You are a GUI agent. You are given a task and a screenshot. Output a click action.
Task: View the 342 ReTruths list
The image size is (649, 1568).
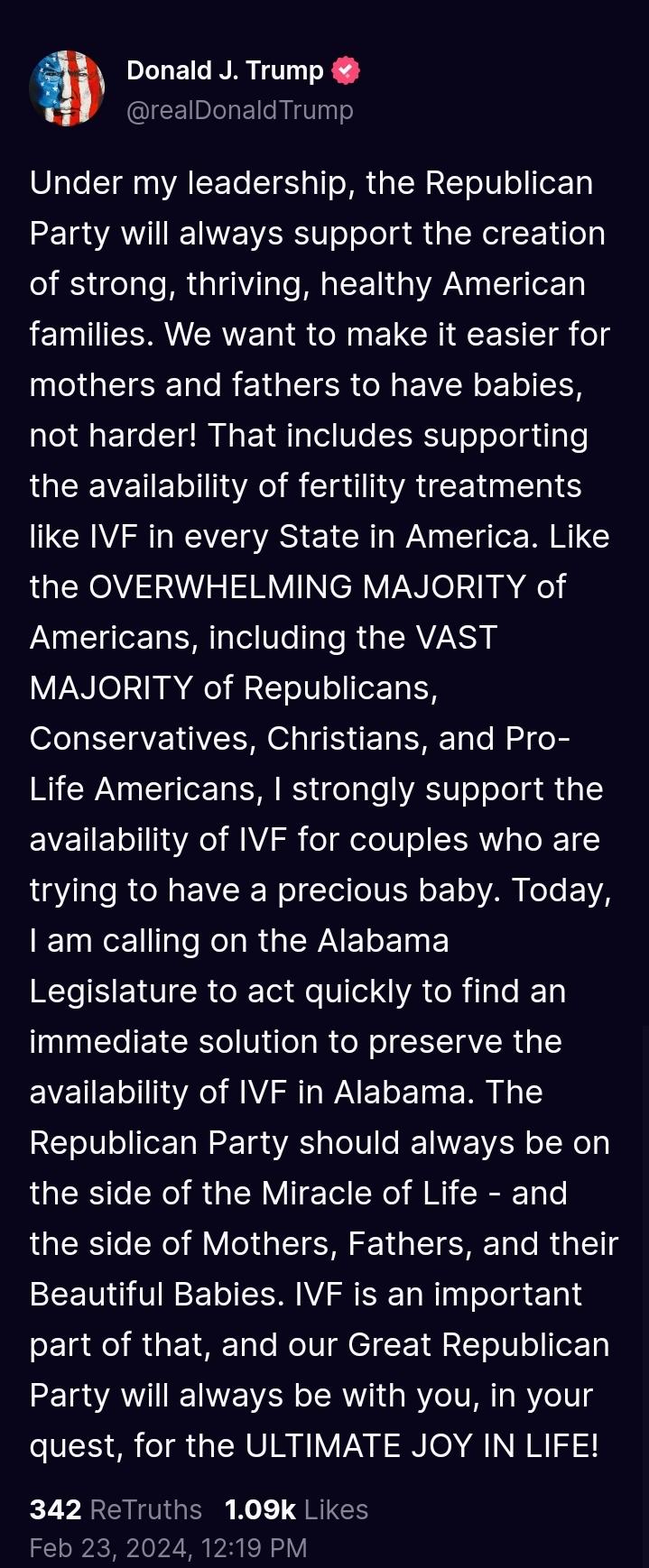[x=116, y=1509]
